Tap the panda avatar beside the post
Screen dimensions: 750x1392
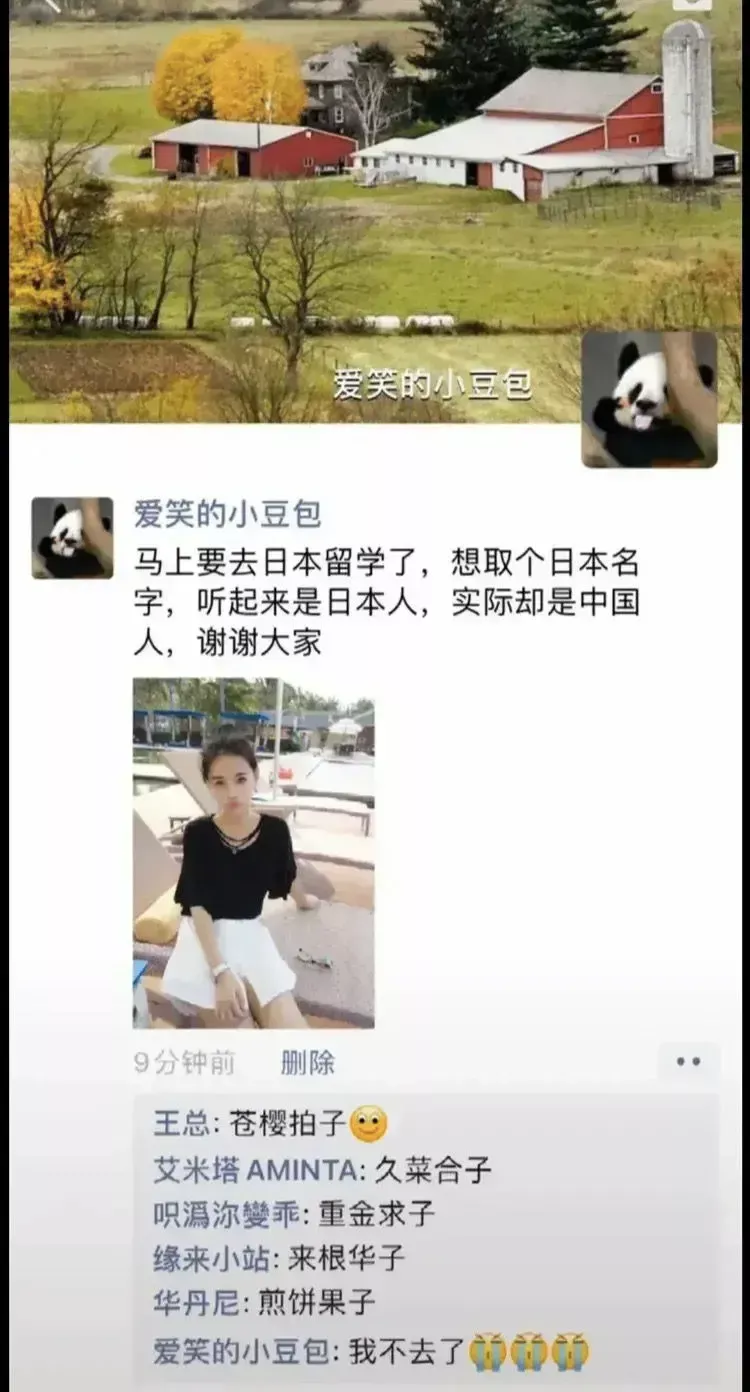pyautogui.click(x=72, y=538)
